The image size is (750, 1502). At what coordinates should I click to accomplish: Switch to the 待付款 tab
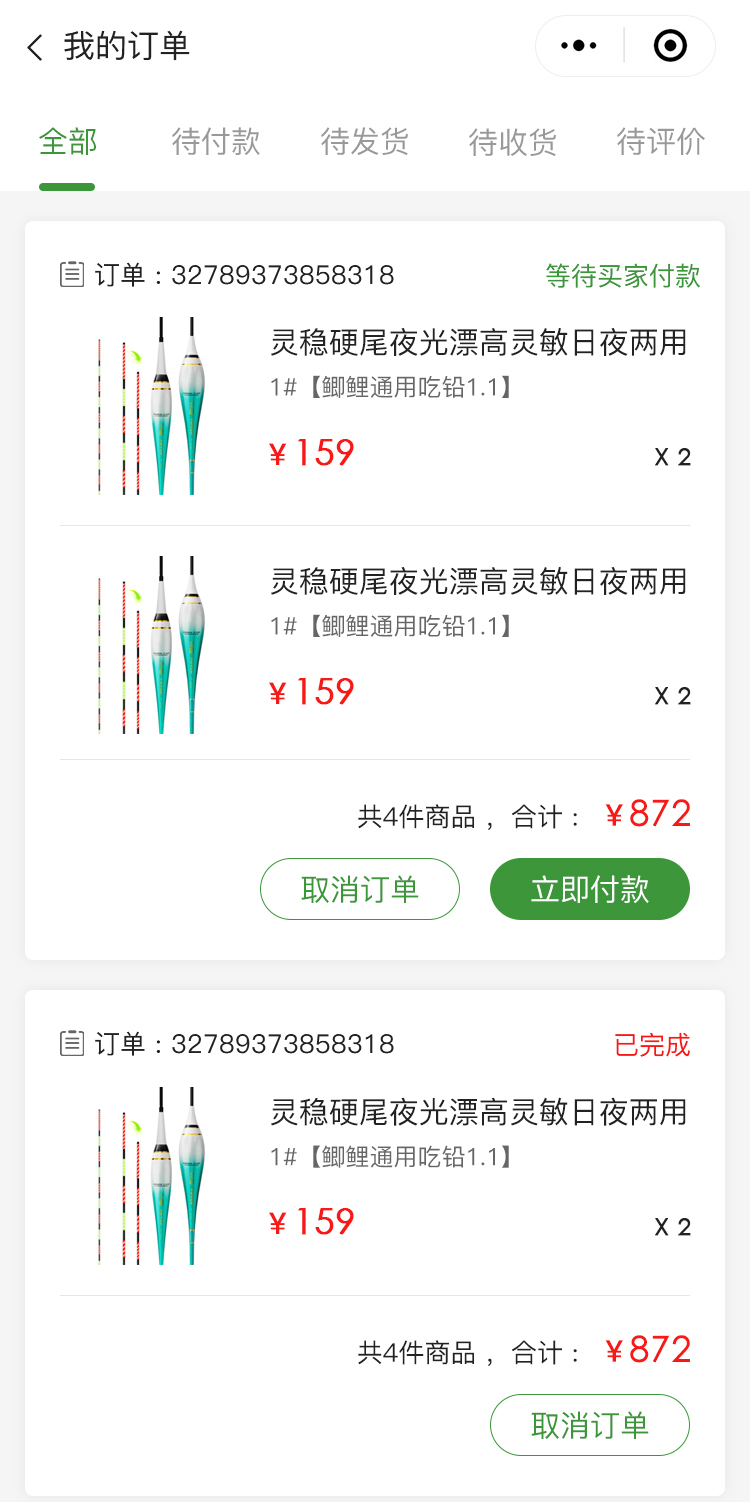[x=216, y=142]
